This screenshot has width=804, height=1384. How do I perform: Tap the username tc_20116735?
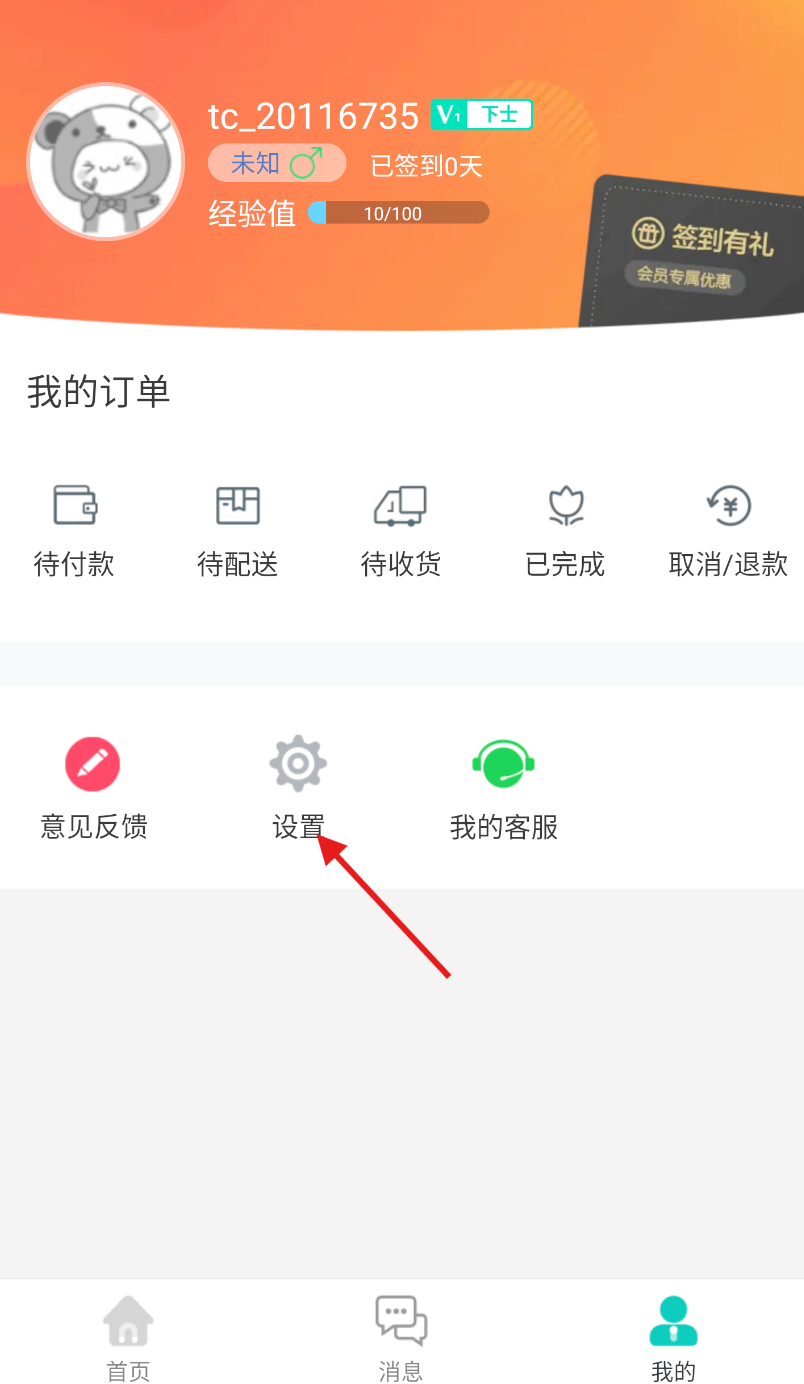coord(313,115)
